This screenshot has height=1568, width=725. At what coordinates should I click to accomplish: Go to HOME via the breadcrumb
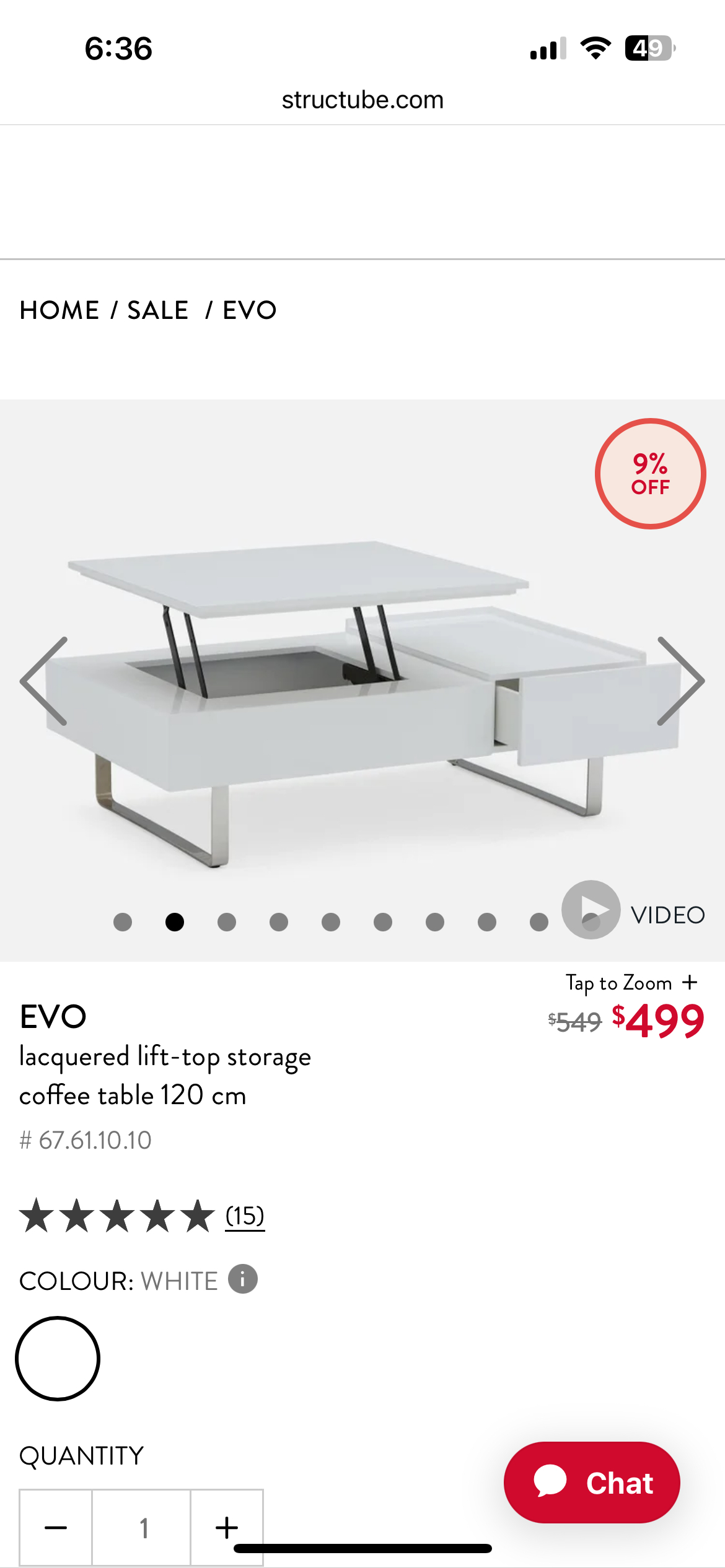click(x=59, y=310)
